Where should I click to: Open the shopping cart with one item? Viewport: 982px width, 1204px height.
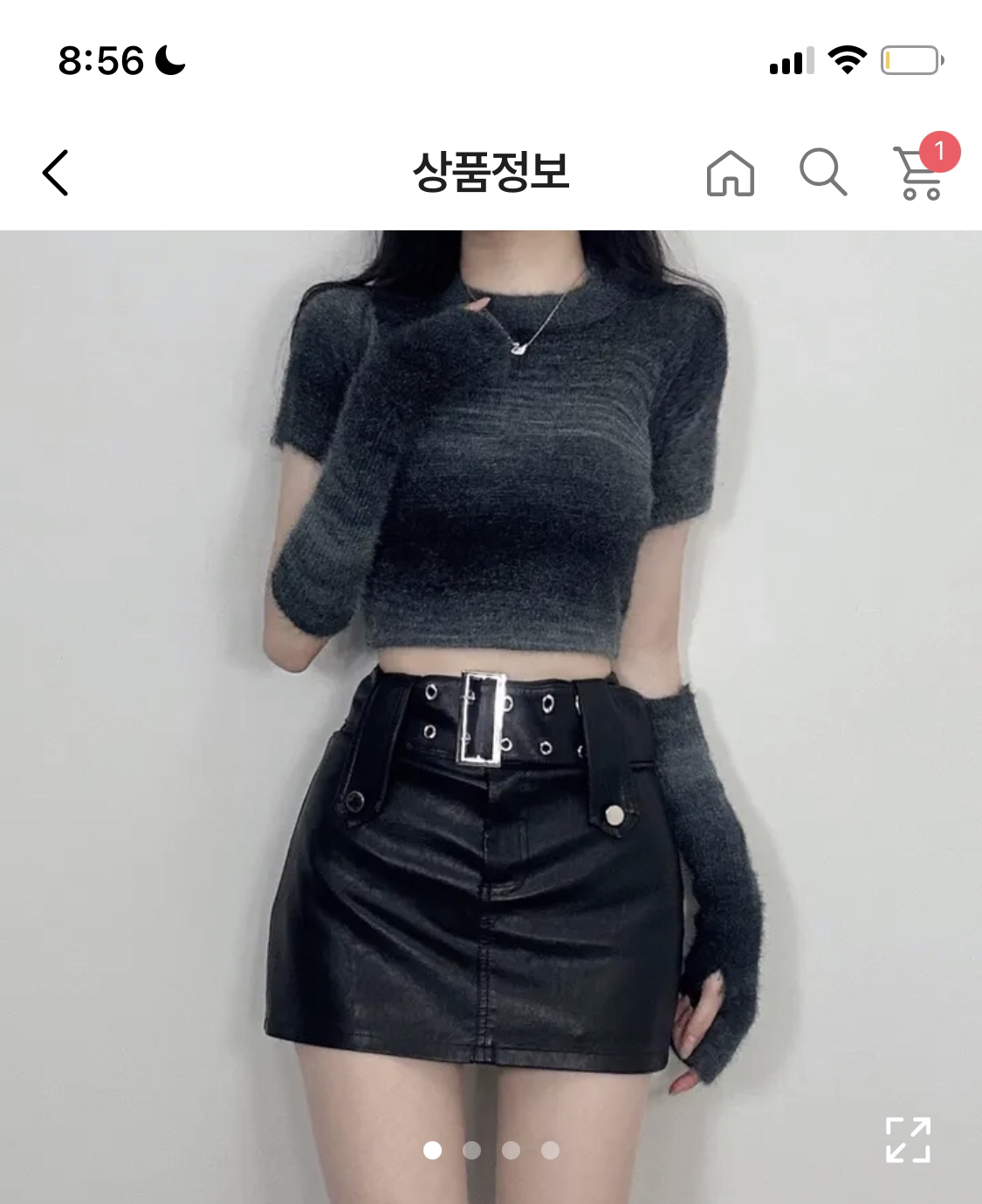click(920, 173)
